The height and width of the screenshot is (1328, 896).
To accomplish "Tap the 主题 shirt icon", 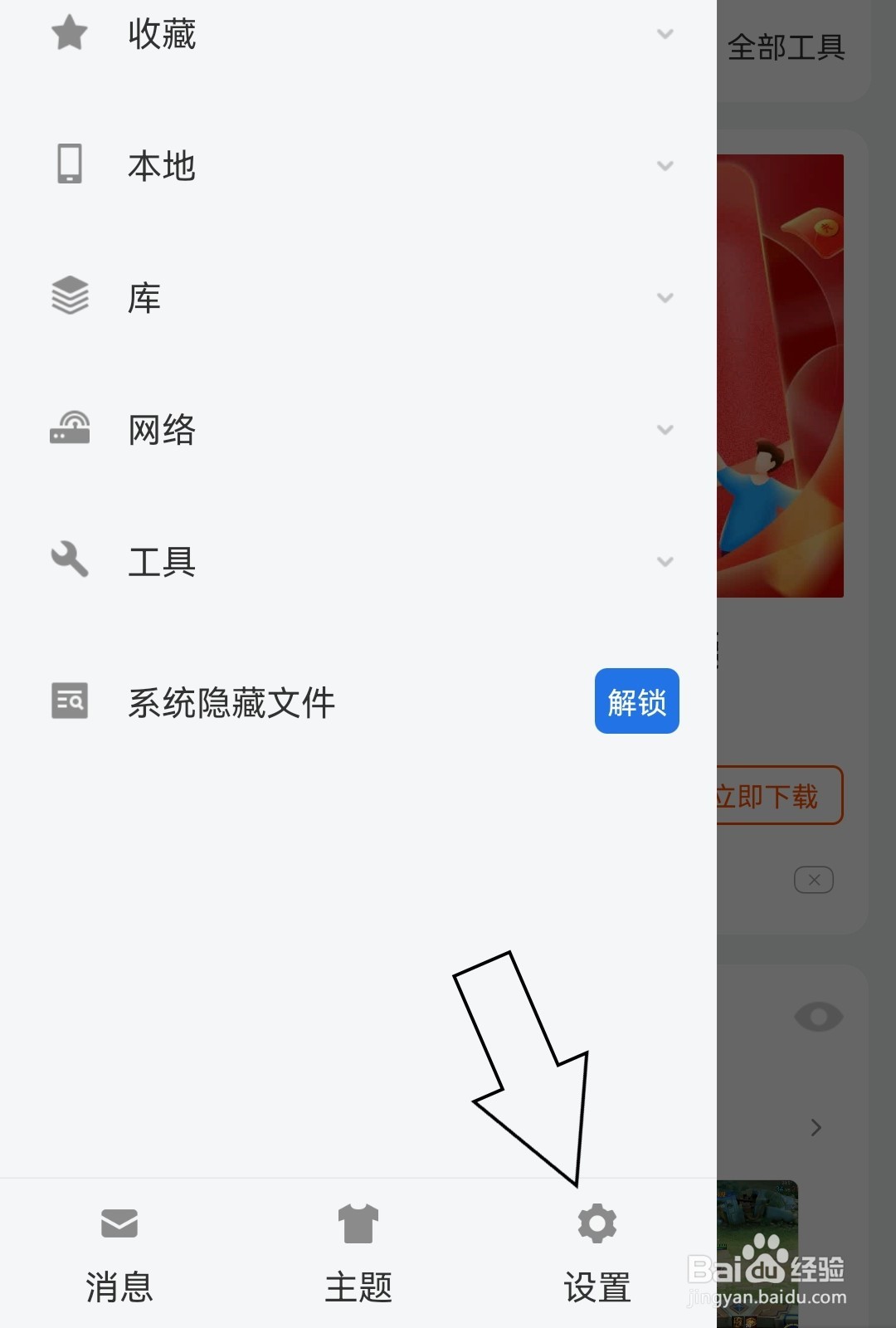I will [358, 1223].
